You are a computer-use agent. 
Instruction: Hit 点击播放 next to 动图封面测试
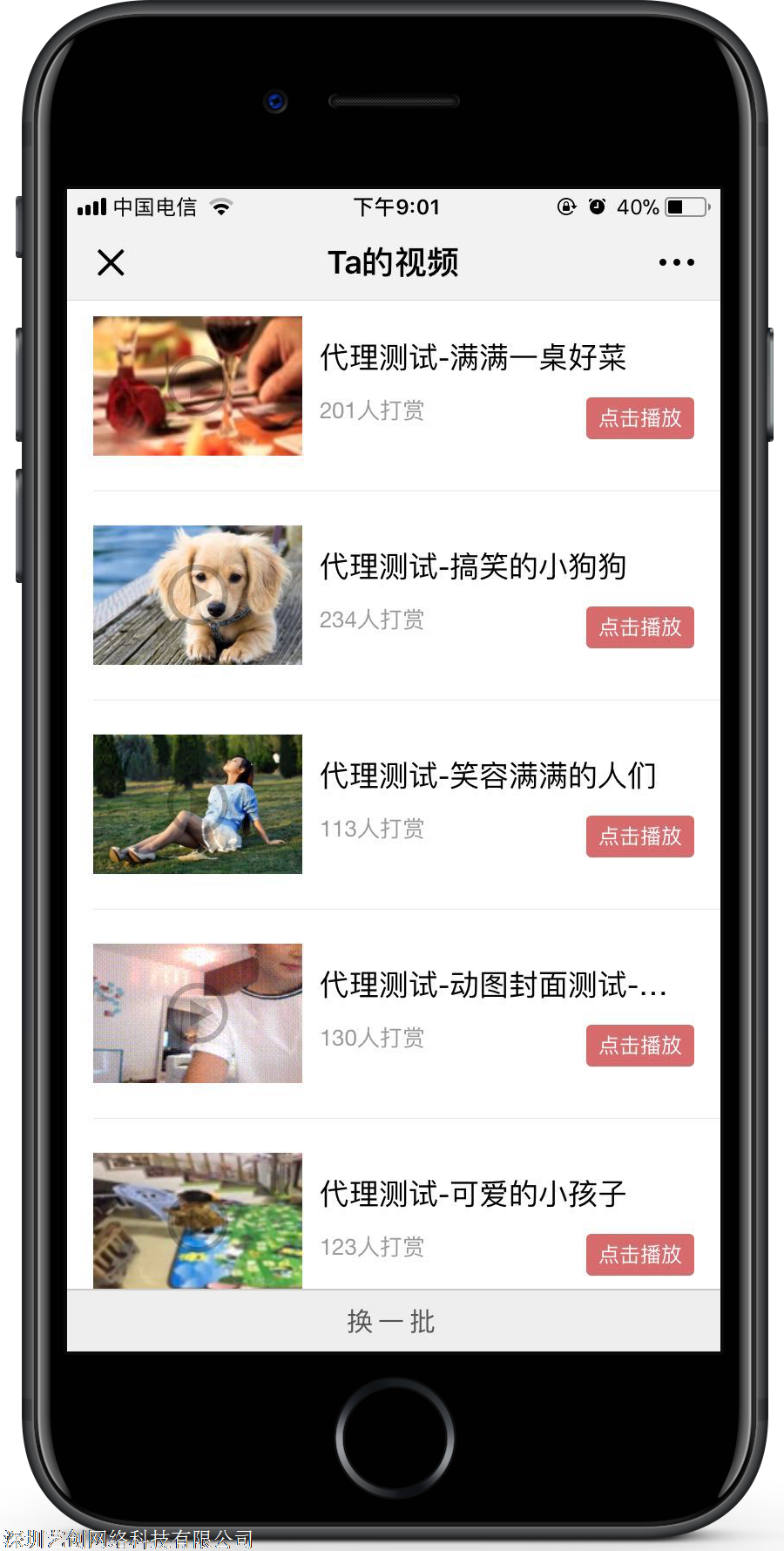pyautogui.click(x=640, y=1046)
